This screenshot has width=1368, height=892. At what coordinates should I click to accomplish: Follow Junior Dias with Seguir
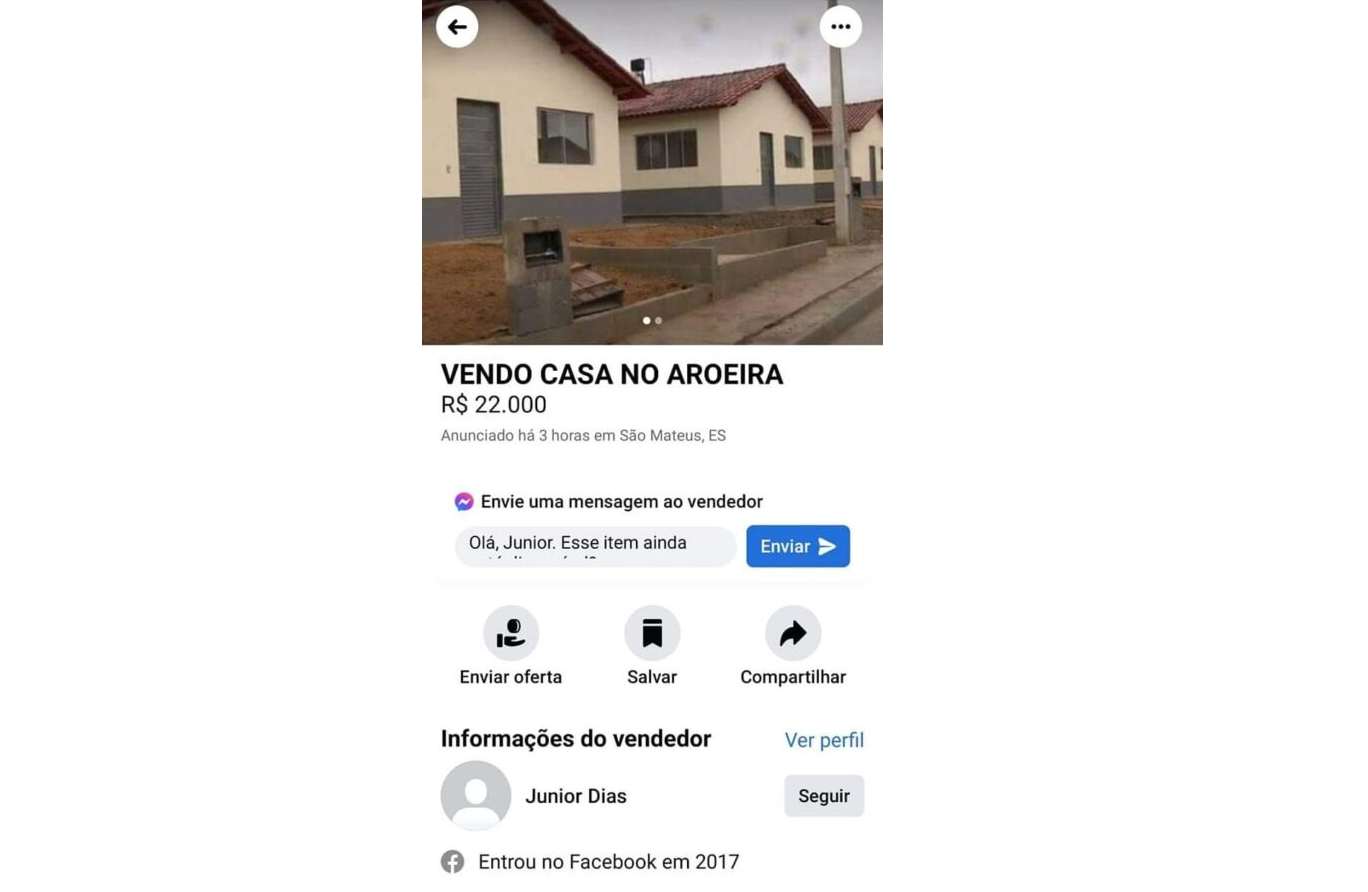click(823, 796)
